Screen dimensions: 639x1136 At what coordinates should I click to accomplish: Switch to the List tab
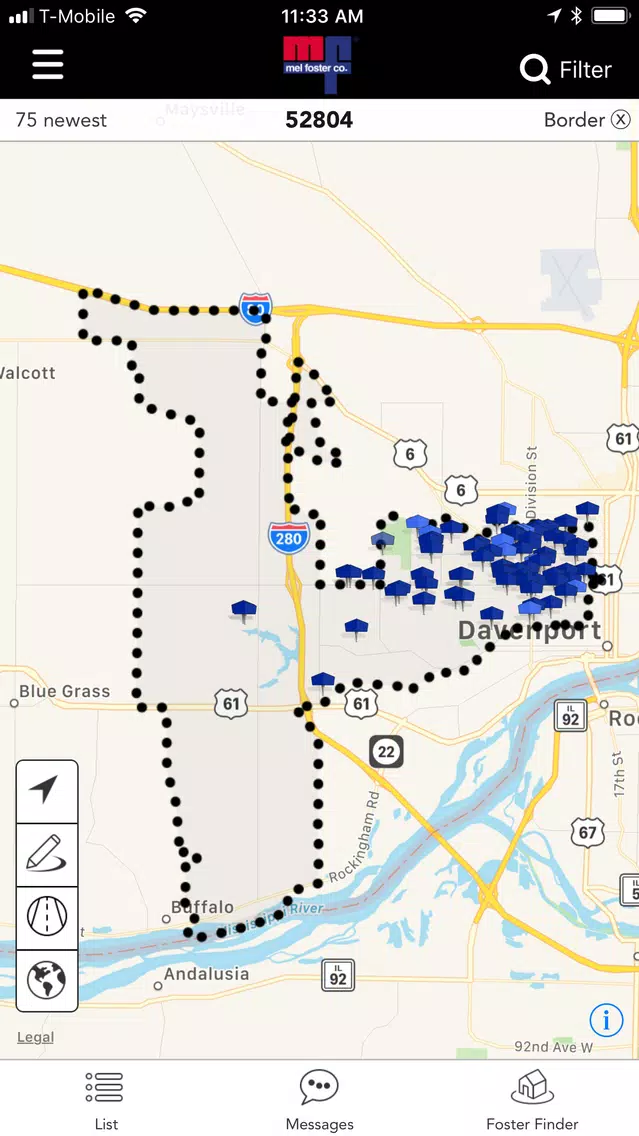click(106, 1100)
